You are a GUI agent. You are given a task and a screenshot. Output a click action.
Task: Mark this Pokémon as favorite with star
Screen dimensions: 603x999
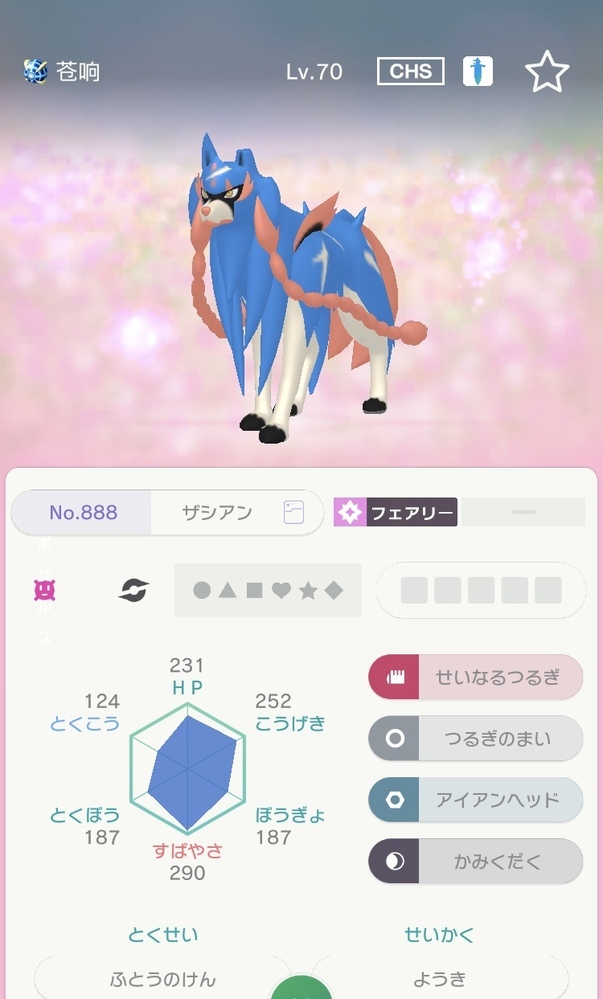(x=547, y=72)
